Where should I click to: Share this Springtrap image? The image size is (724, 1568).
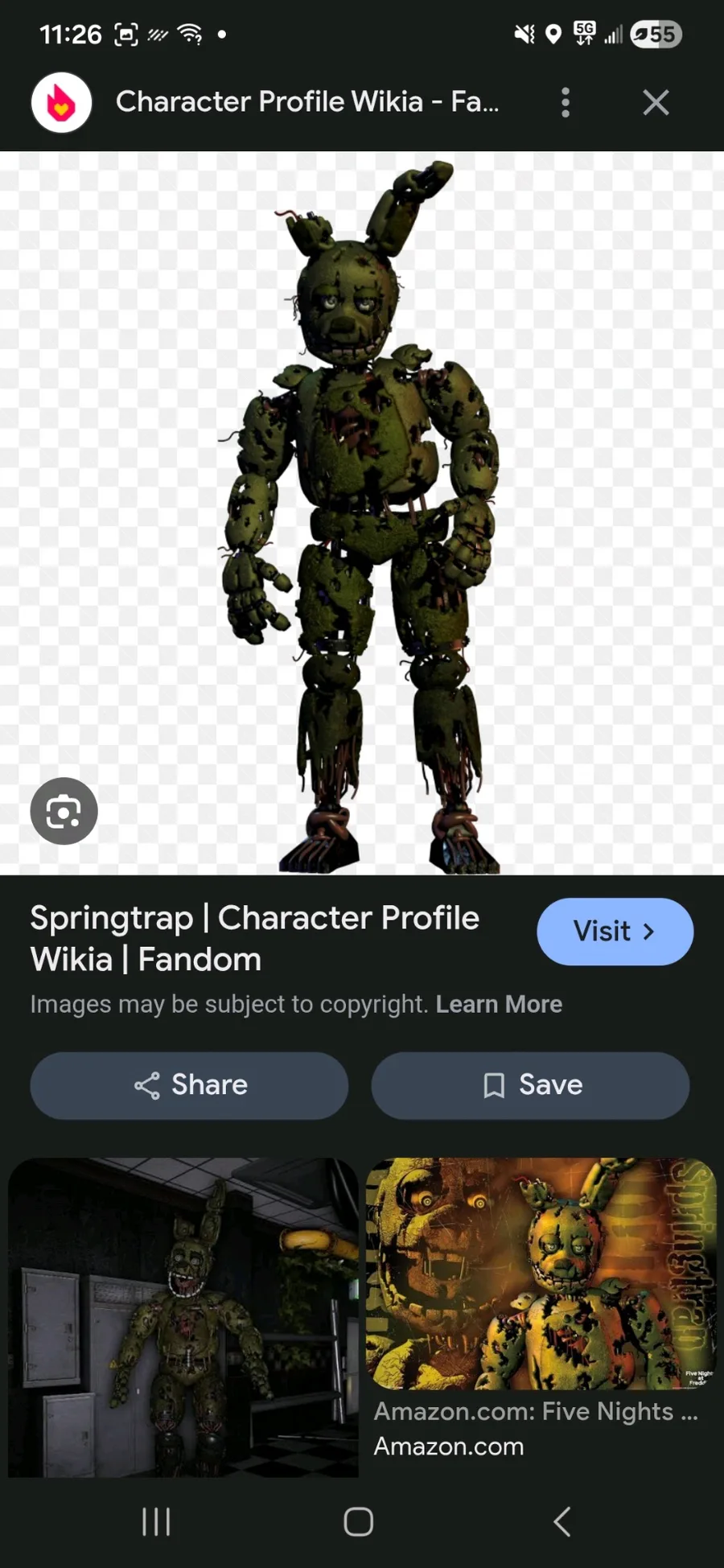(189, 1085)
